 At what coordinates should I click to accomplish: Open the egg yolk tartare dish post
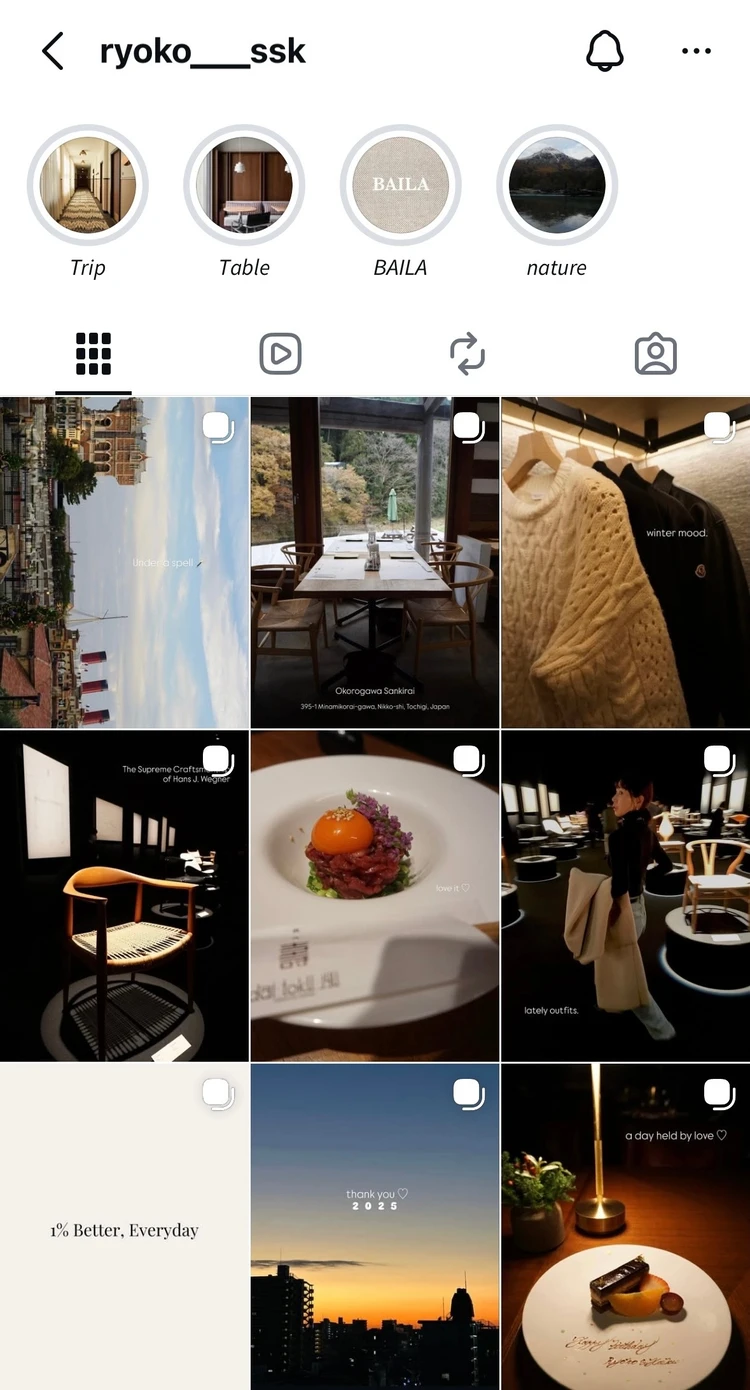375,895
